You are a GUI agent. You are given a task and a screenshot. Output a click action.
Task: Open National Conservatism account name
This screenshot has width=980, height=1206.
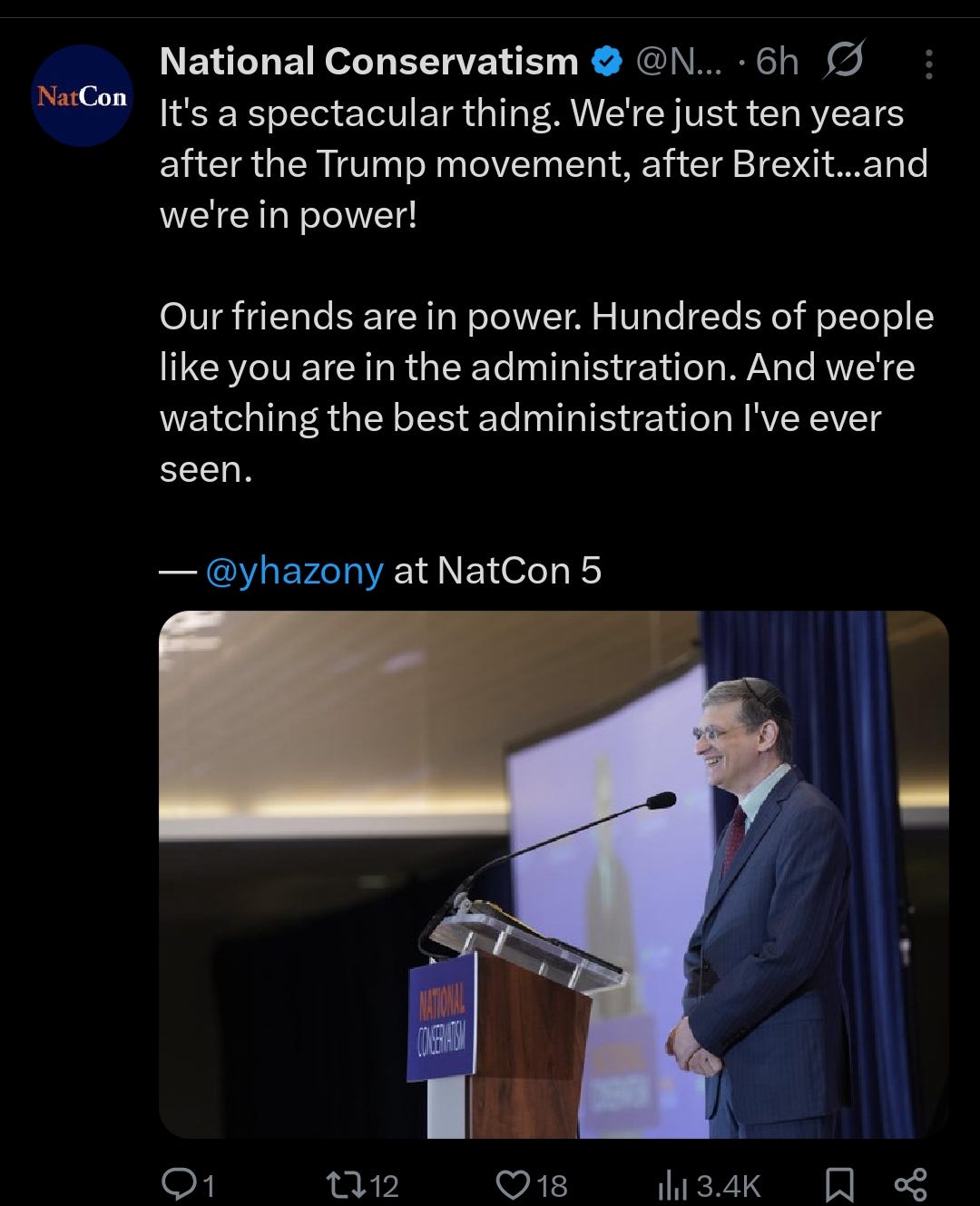click(368, 62)
